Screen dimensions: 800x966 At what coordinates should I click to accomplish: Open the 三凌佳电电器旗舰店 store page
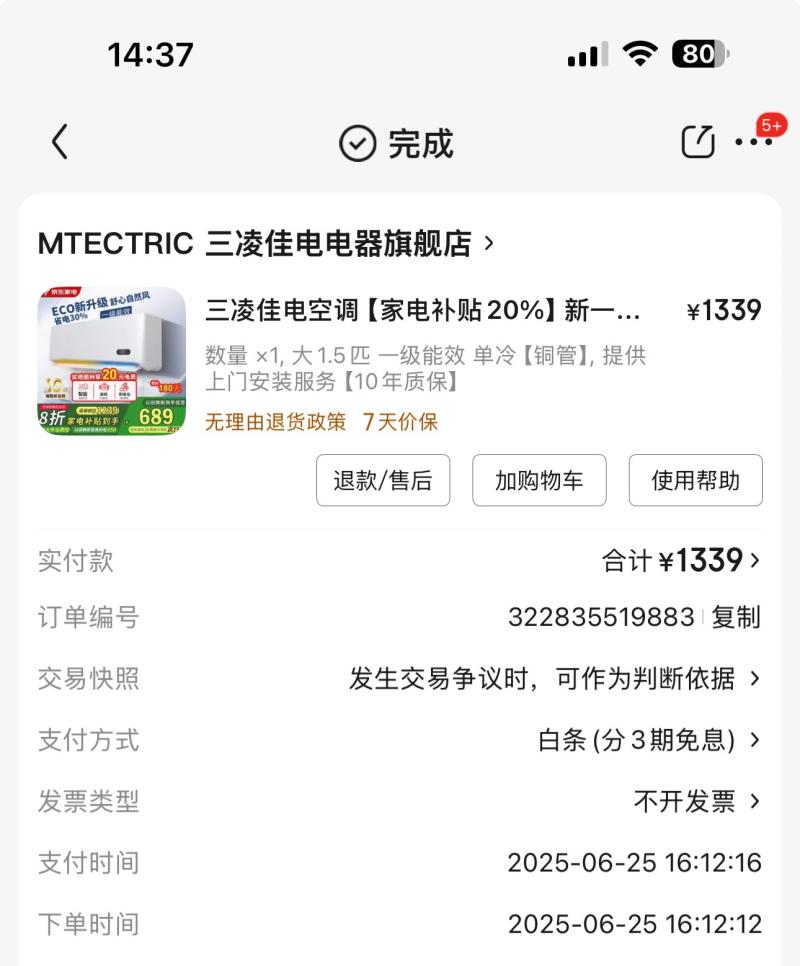(266, 243)
